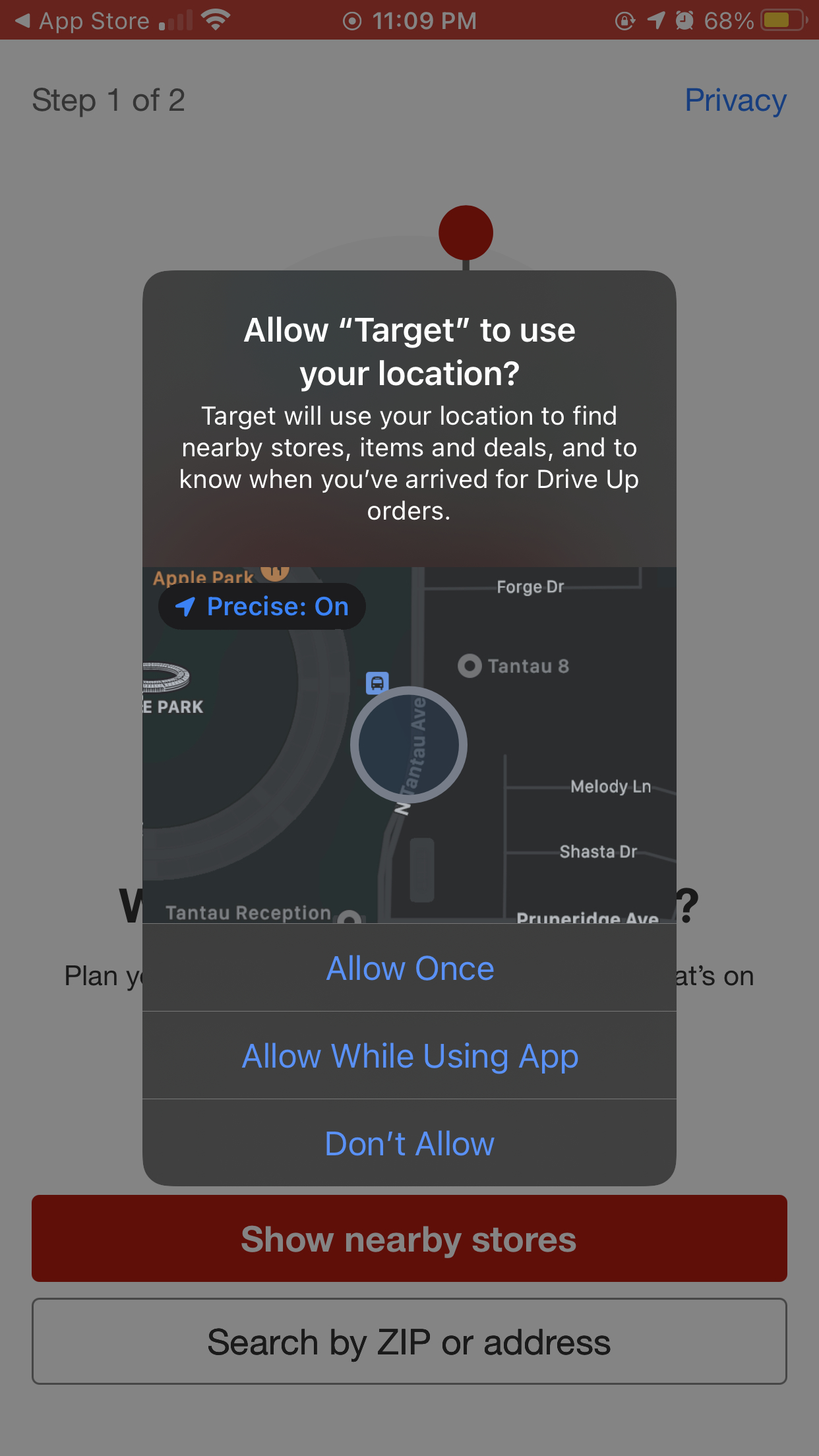The image size is (819, 1456).
Task: Open the Privacy link
Action: pos(735,100)
